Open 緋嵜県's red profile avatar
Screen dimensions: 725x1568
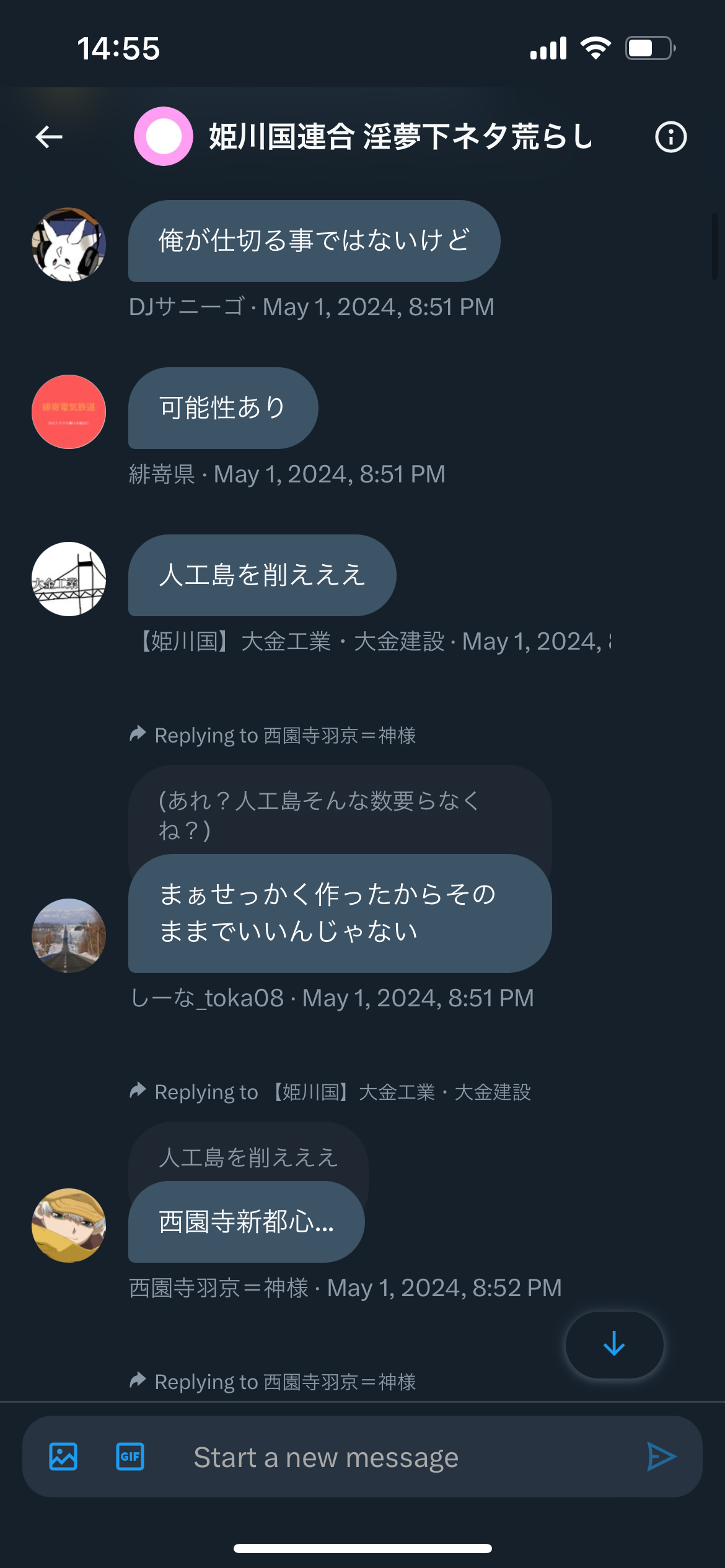[69, 412]
